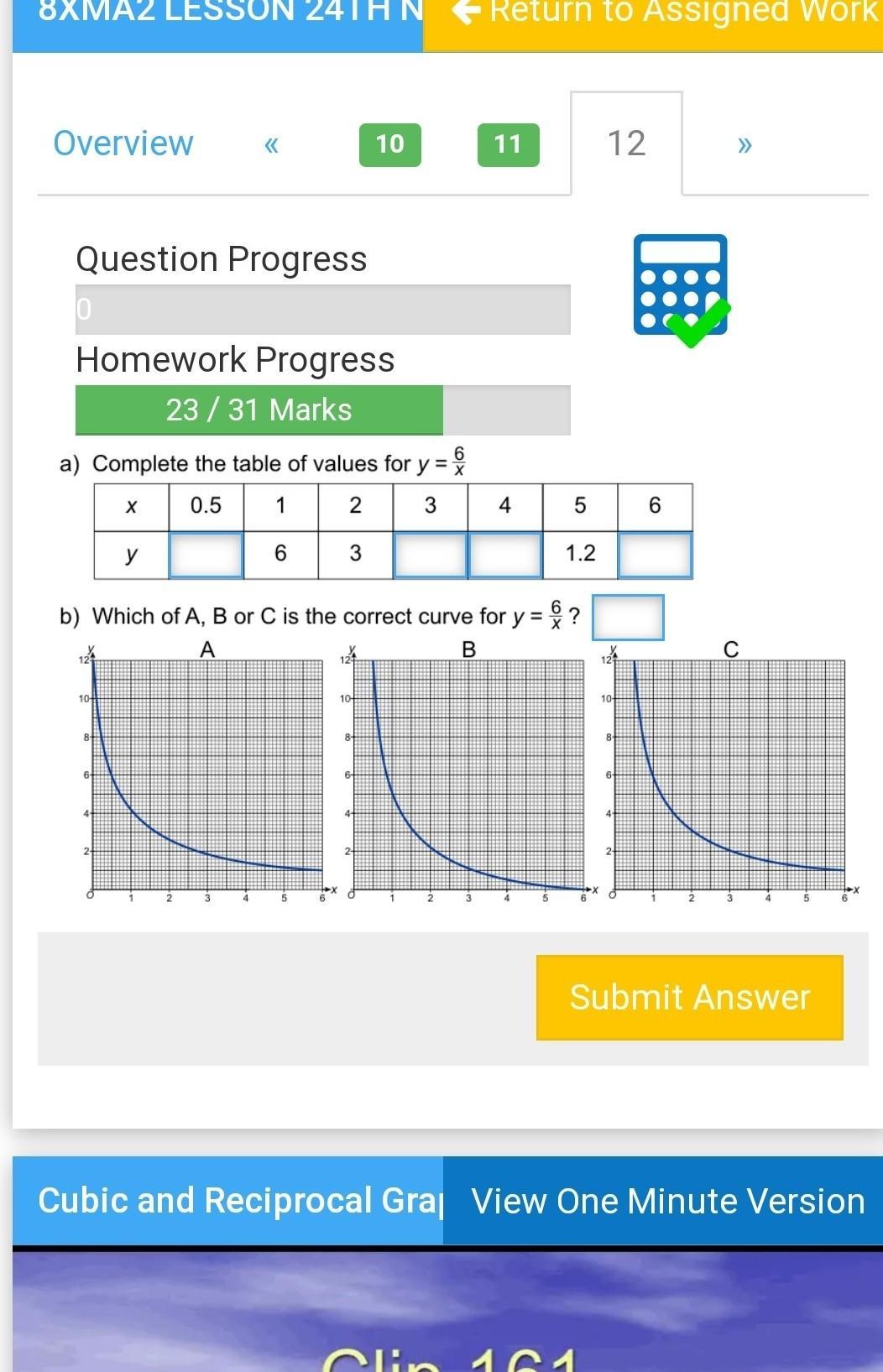Focus the part b curve answer box

pyautogui.click(x=628, y=617)
